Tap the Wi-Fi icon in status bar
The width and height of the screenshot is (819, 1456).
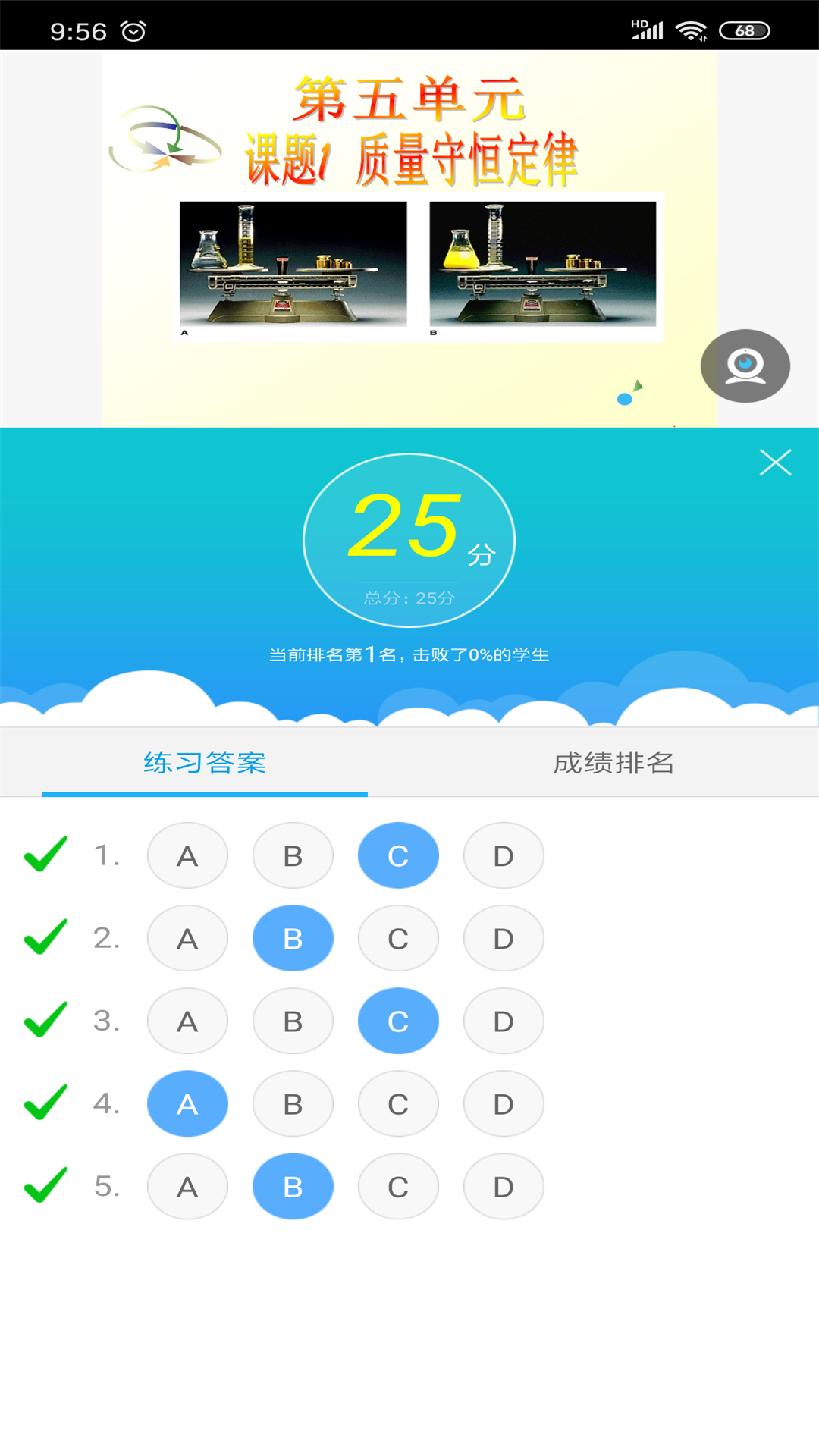tap(691, 30)
